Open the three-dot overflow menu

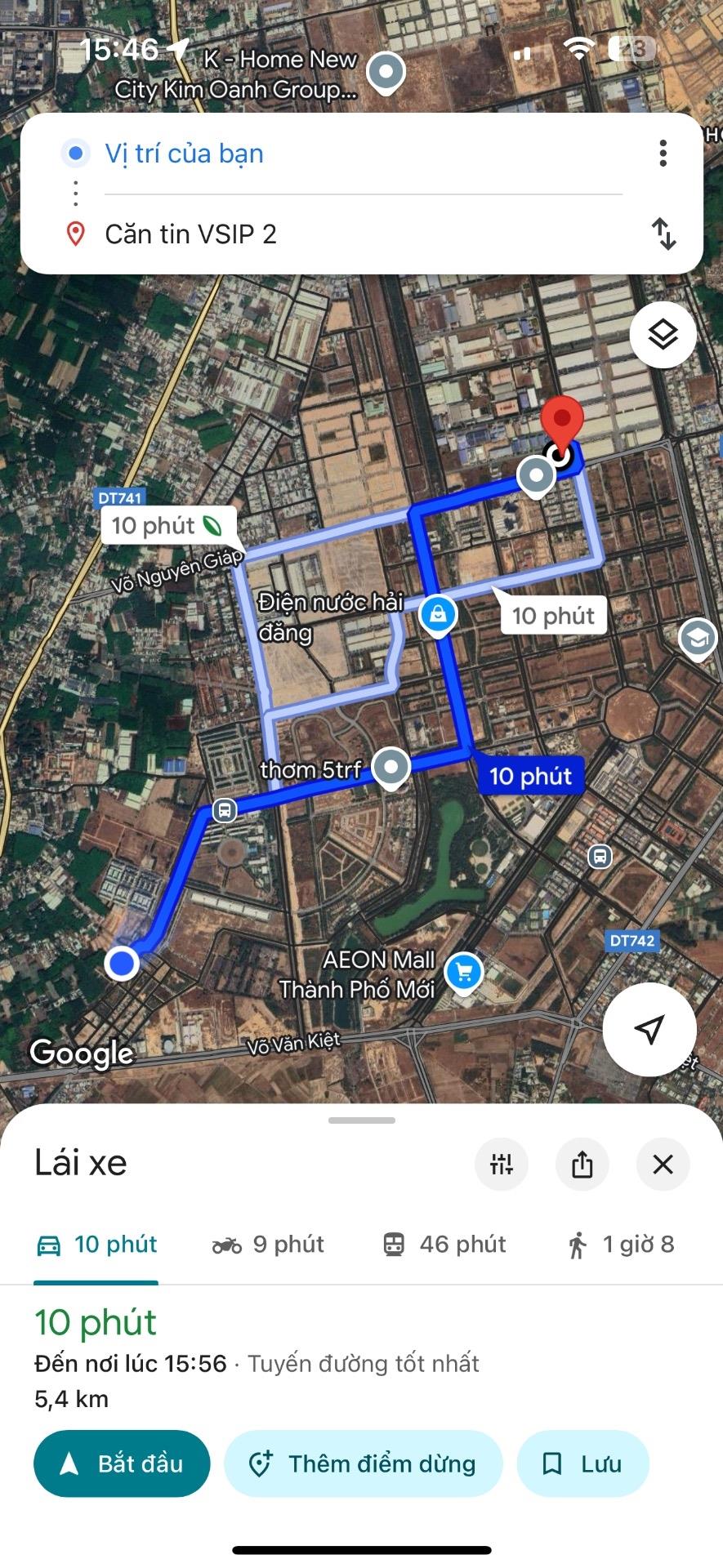click(x=663, y=154)
